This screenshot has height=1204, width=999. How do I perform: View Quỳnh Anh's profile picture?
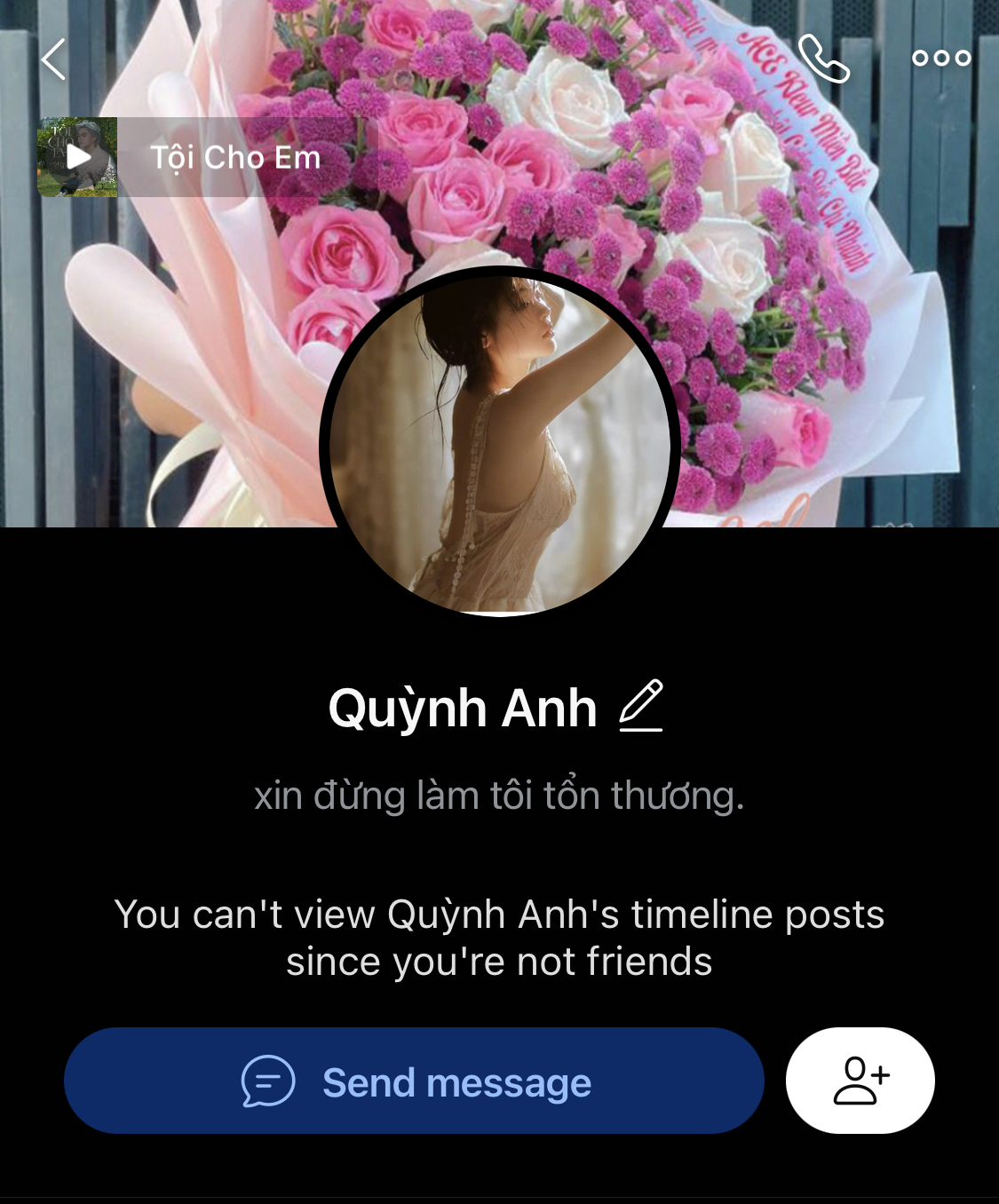499,441
